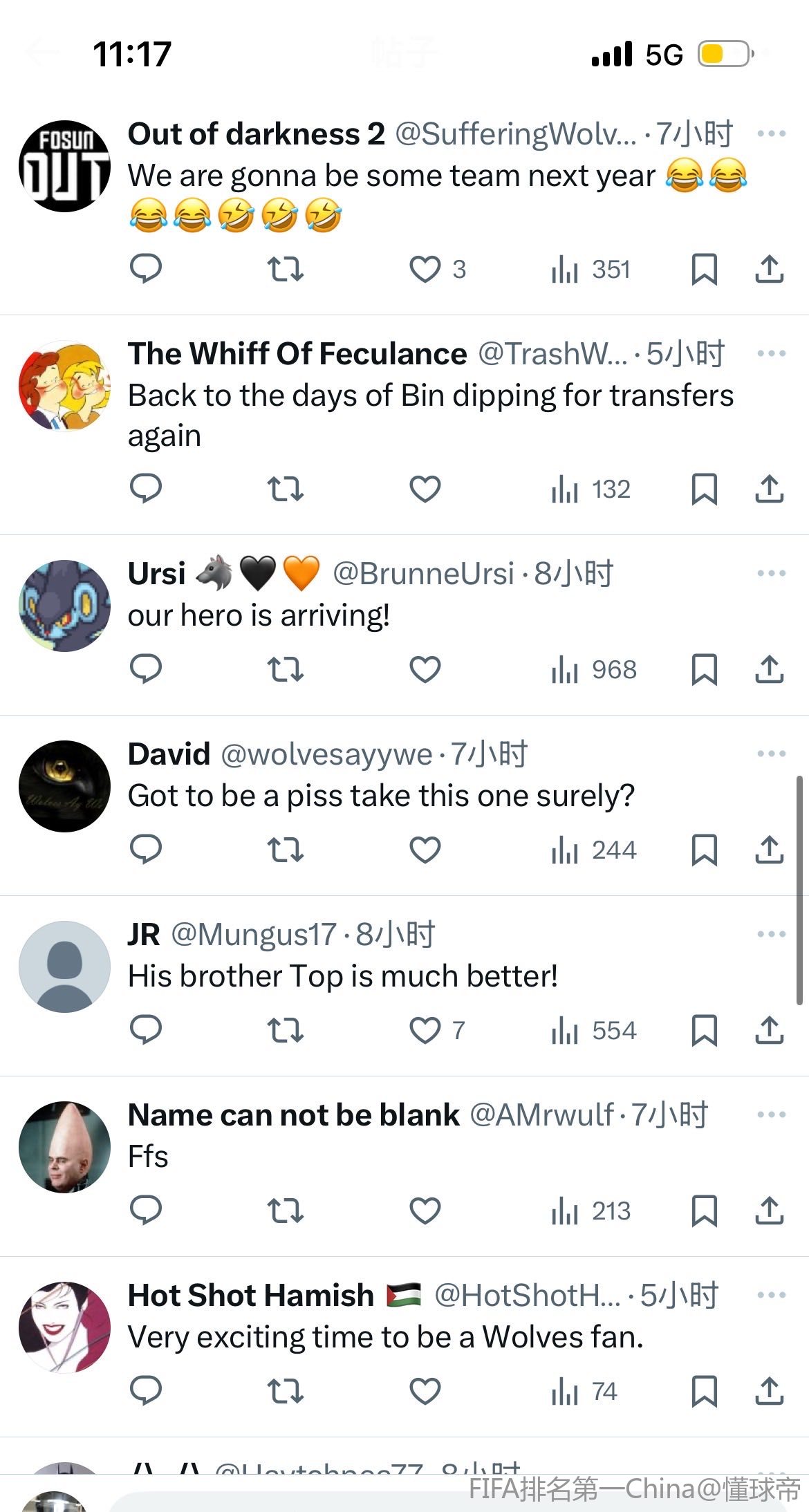Go back using the top-left arrow
The image size is (809, 1512).
click(x=41, y=53)
